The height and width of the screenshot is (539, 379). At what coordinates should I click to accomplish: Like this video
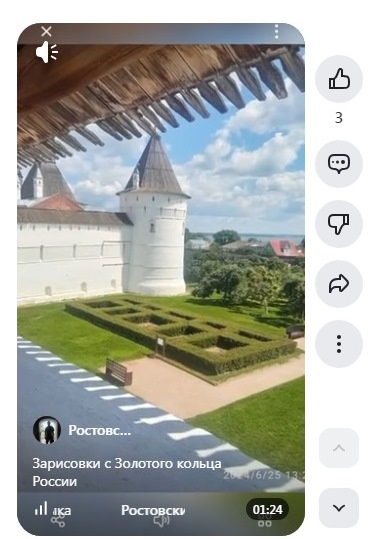click(x=339, y=79)
